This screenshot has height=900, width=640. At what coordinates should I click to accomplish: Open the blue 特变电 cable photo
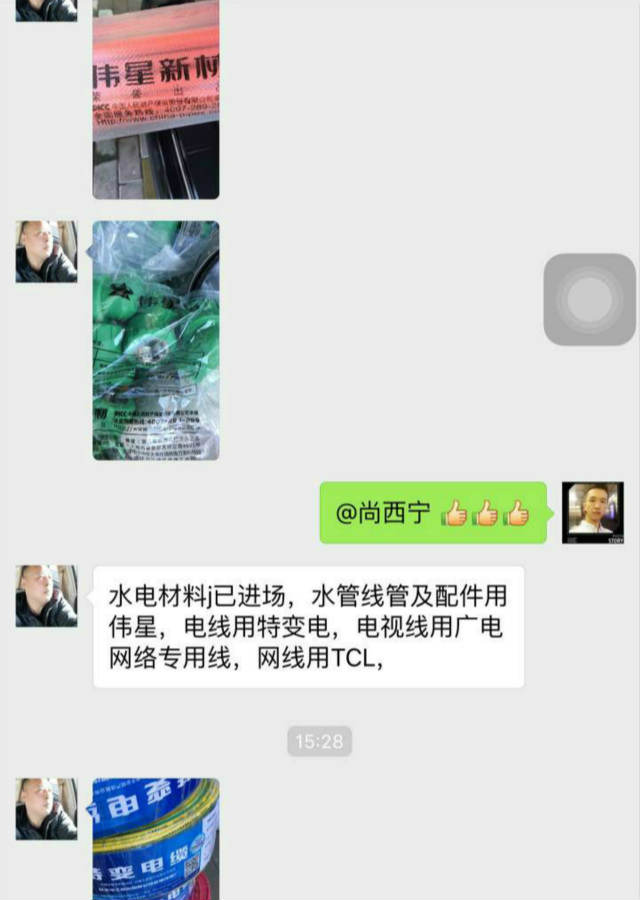[156, 838]
